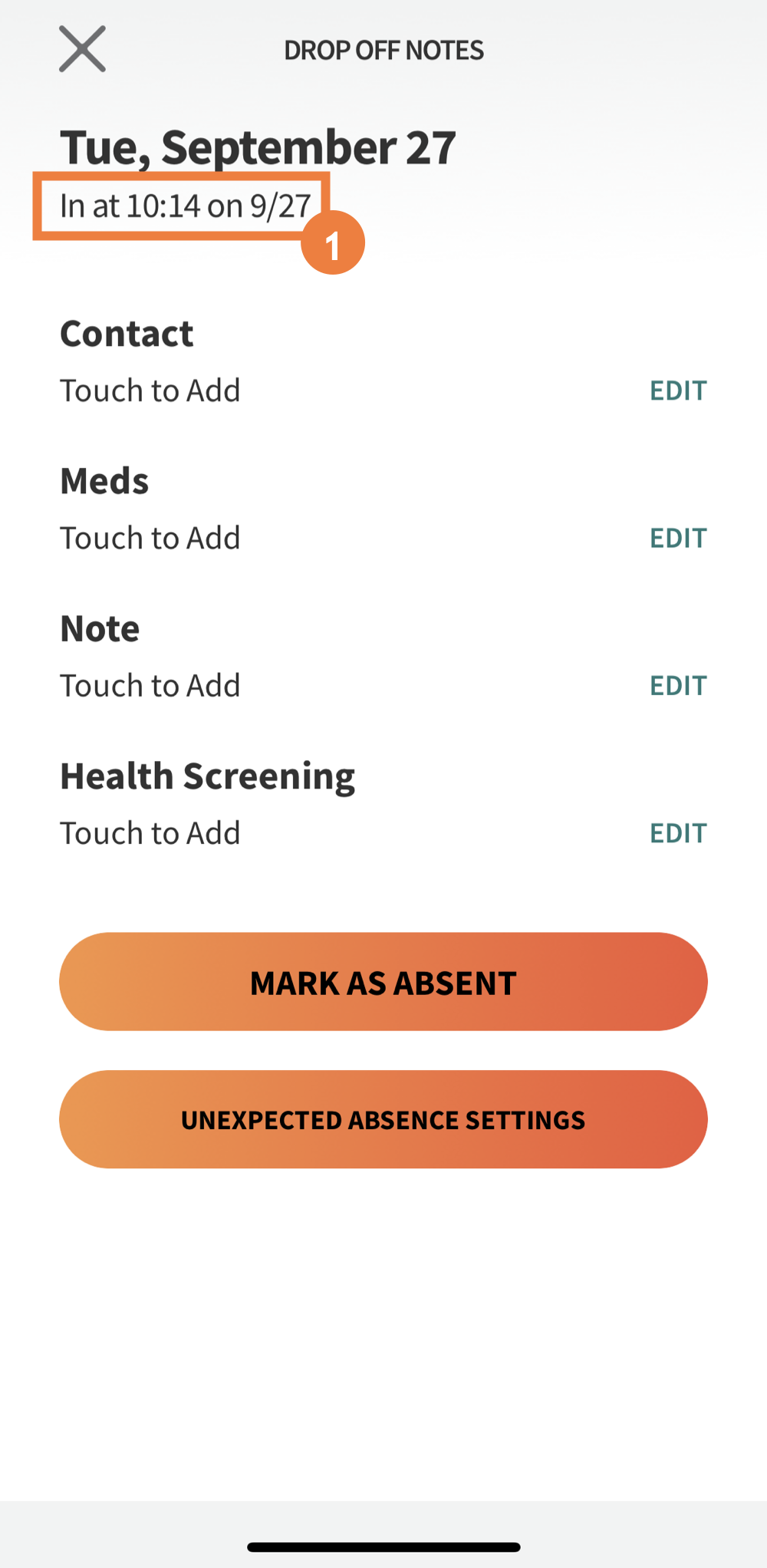Open Unexpected Absence Settings

383,1120
